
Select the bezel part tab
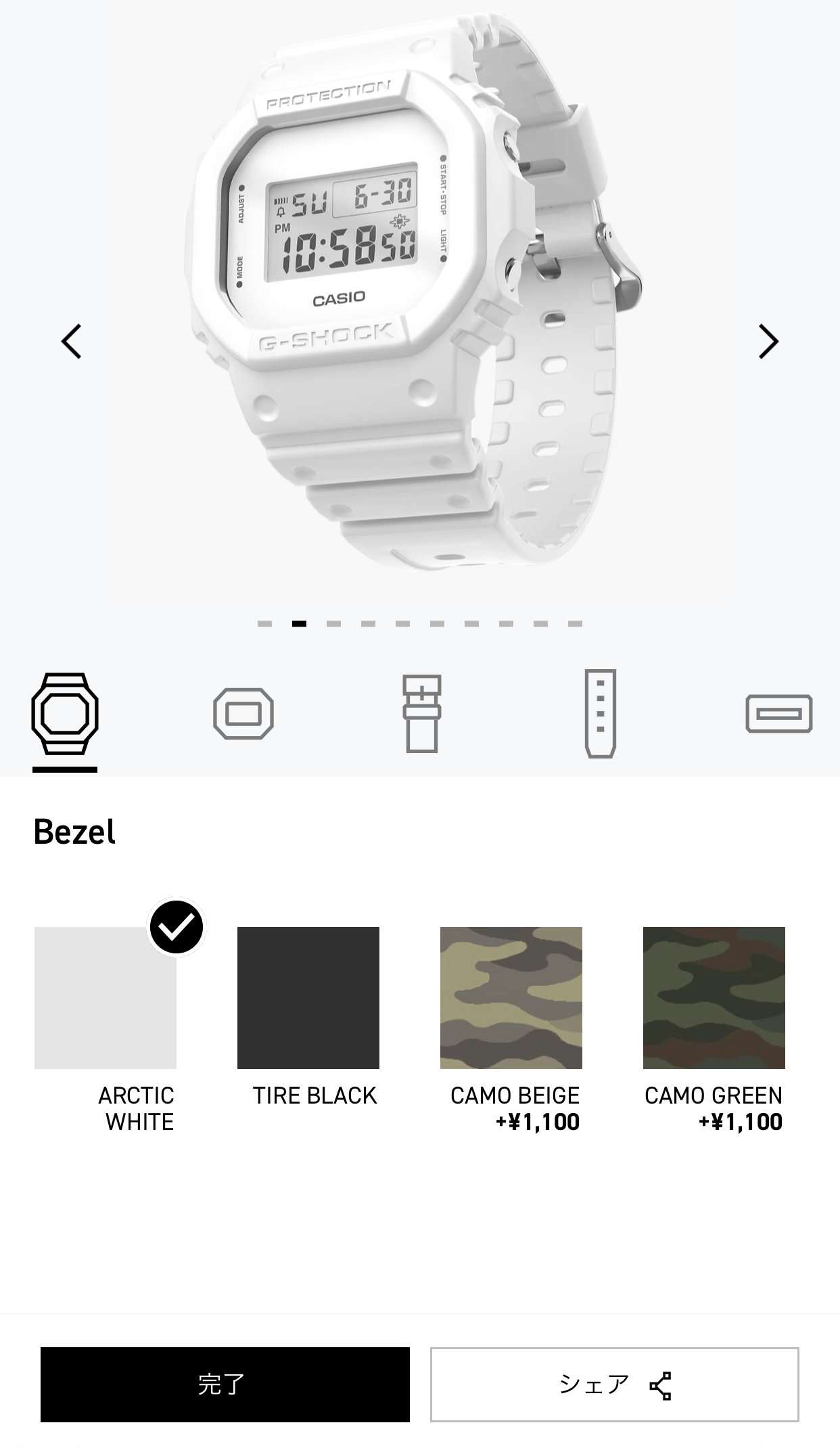coord(65,714)
